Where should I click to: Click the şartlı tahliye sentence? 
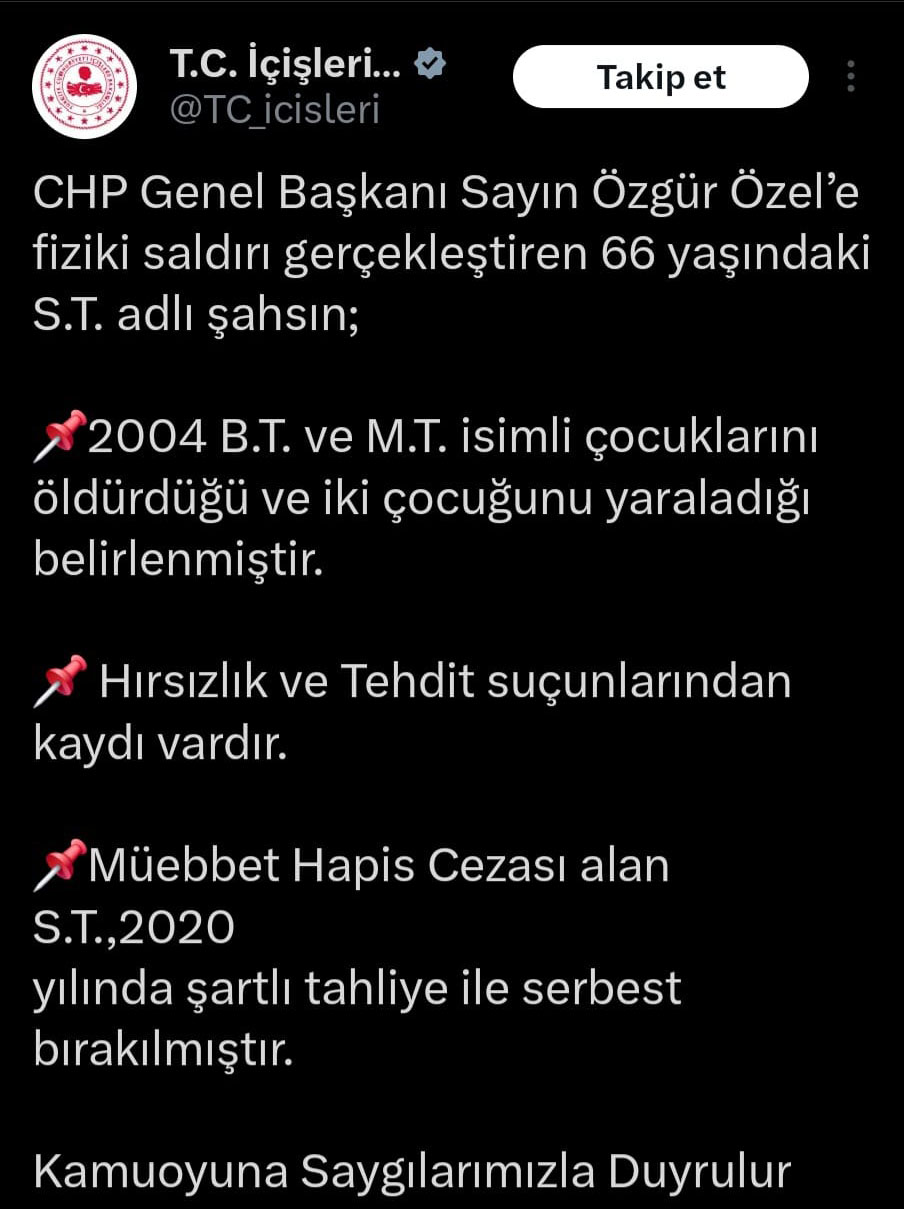(x=357, y=987)
